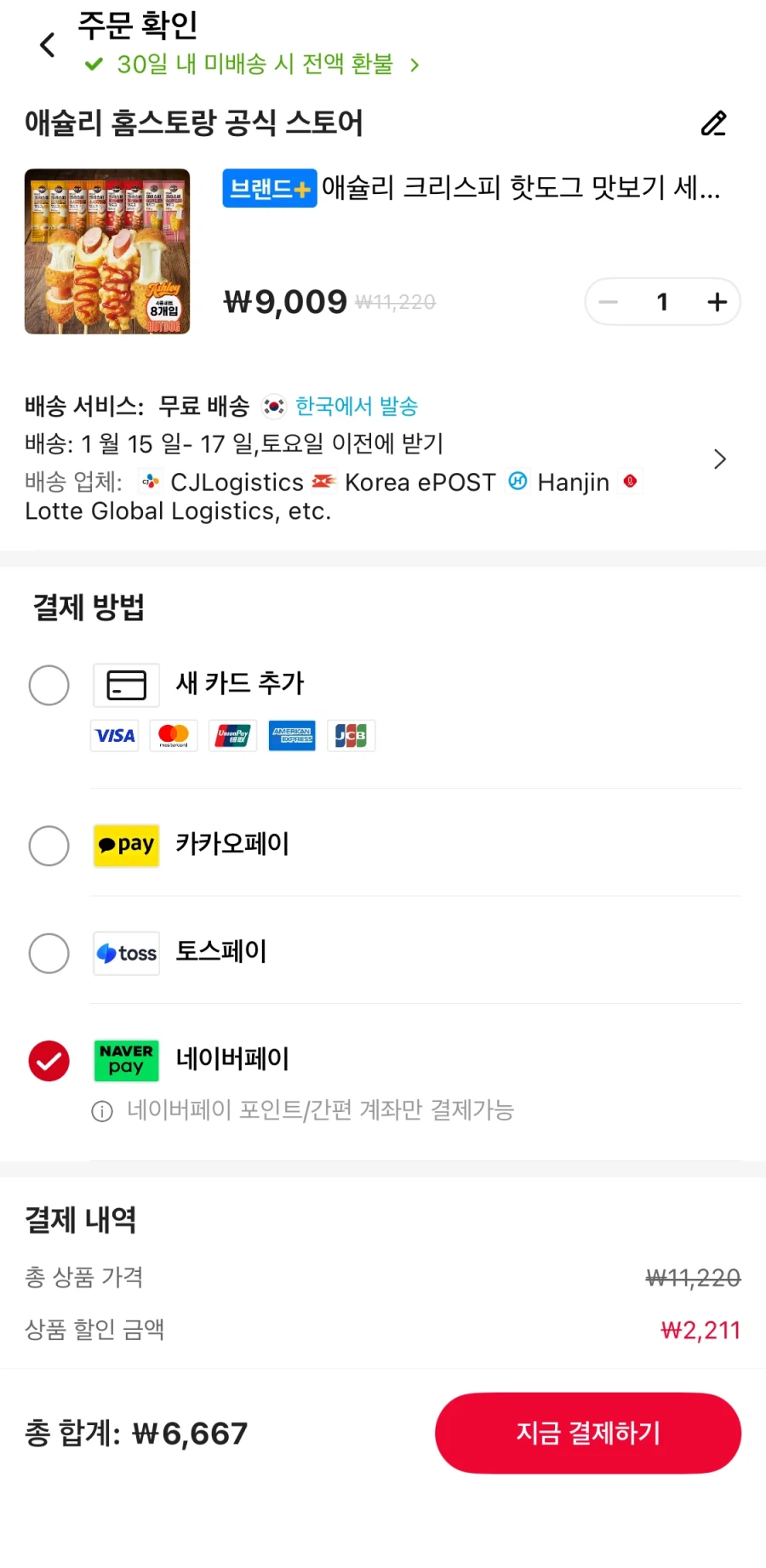Click the VISA card brand icon

(x=114, y=735)
